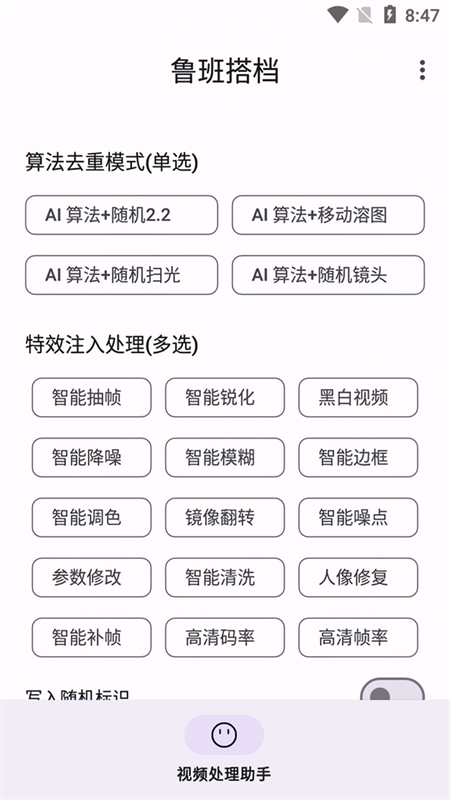450x800 pixels.
Task: Select 智能降噪 option
Action: 92,458
